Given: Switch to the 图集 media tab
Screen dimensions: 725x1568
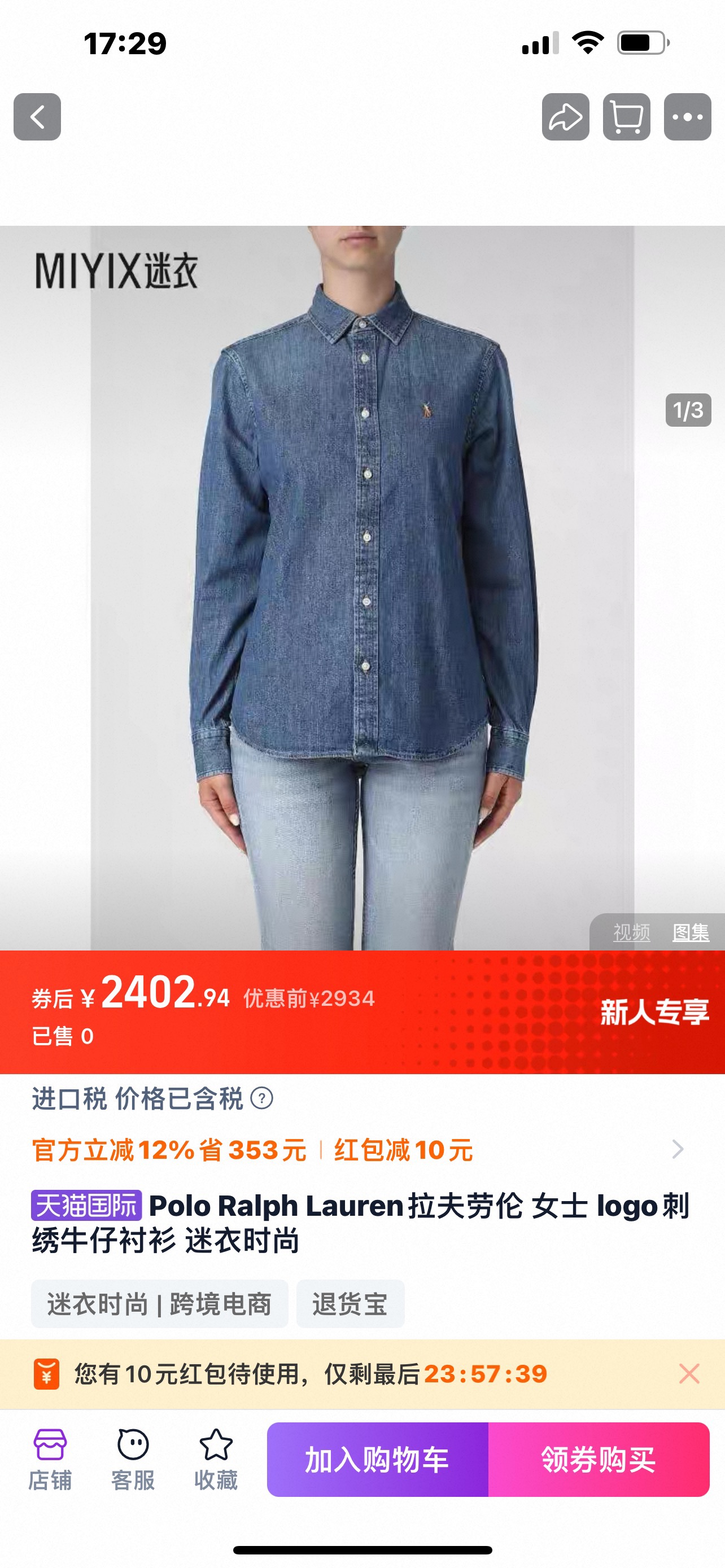Looking at the screenshot, I should (x=691, y=932).
